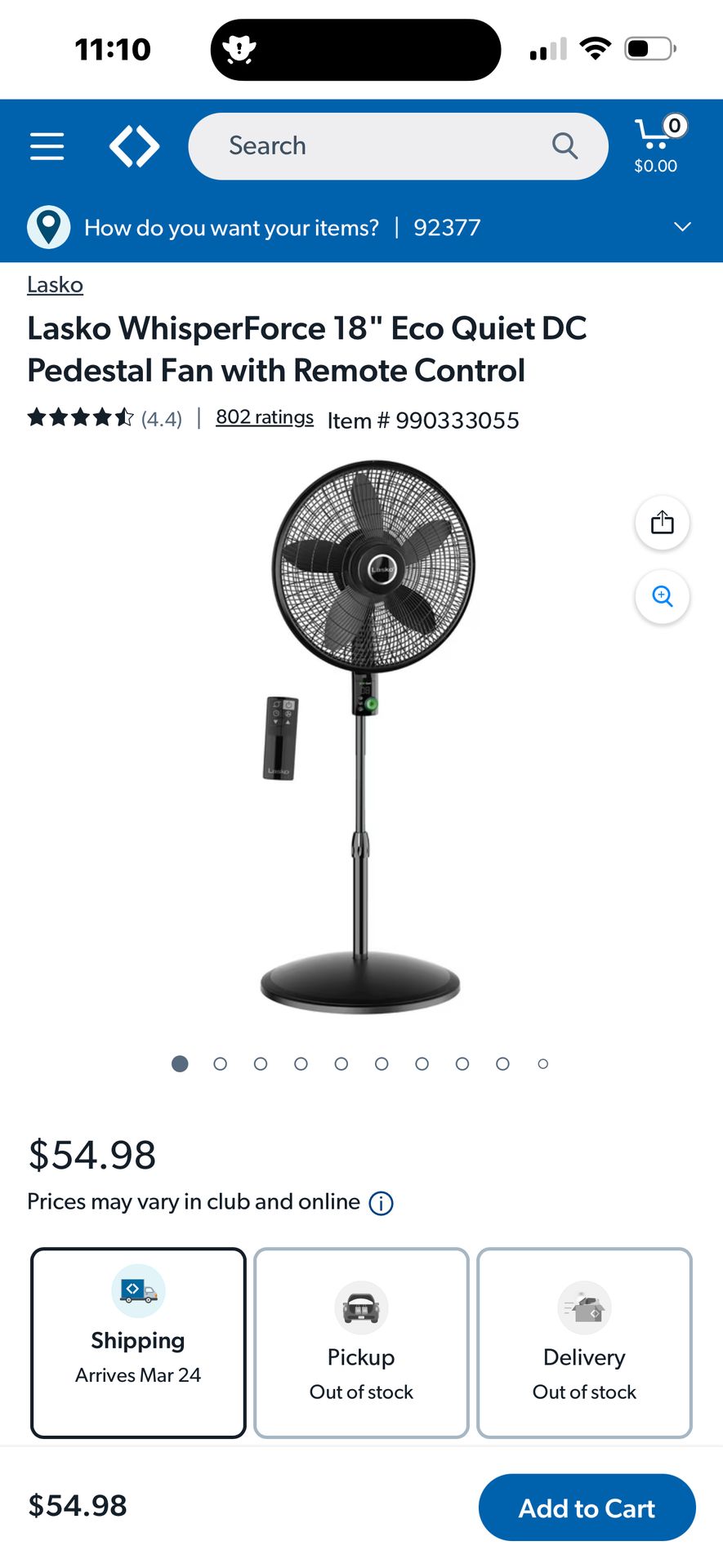Zoom into the product image
Screen dimensions: 723x1568
pyautogui.click(x=662, y=596)
